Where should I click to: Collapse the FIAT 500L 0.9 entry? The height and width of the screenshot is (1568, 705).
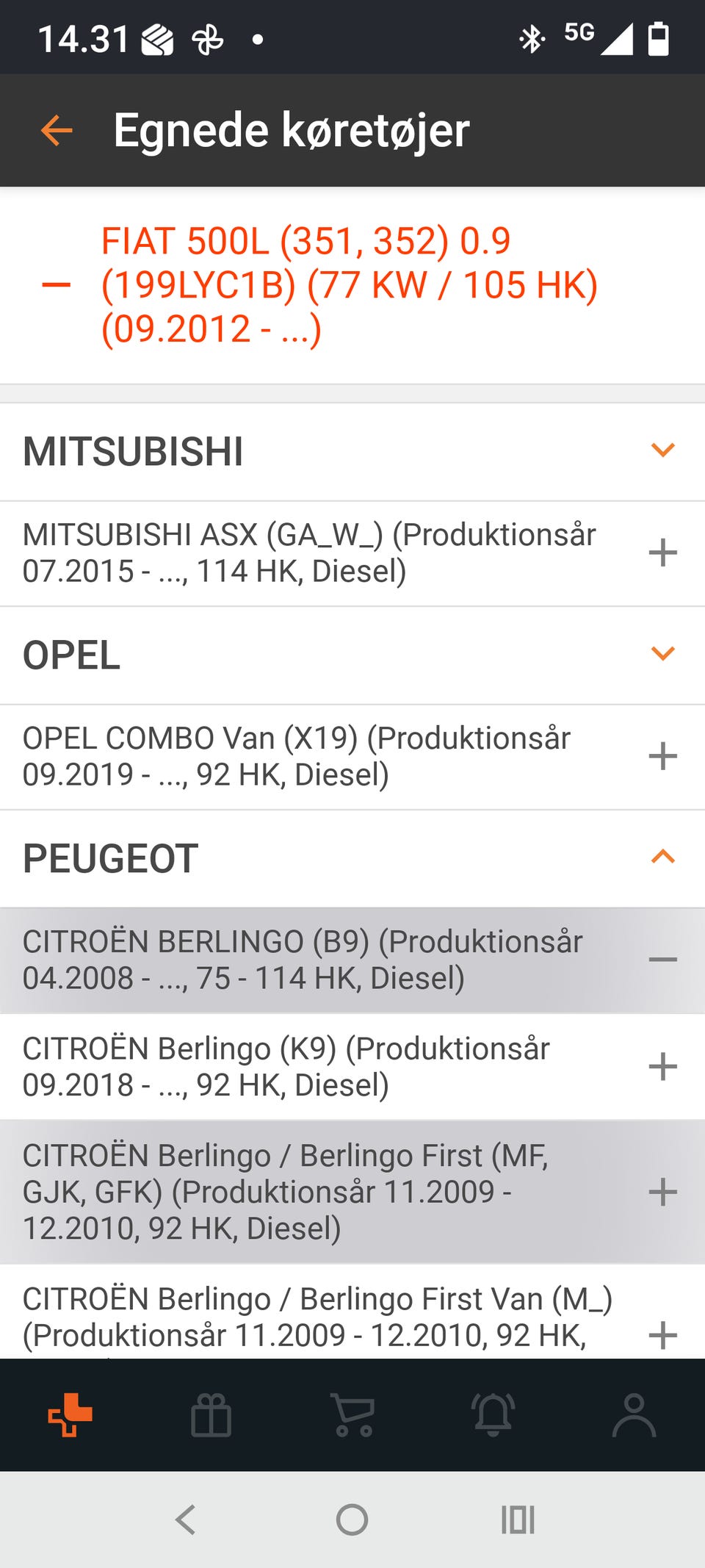tap(57, 285)
